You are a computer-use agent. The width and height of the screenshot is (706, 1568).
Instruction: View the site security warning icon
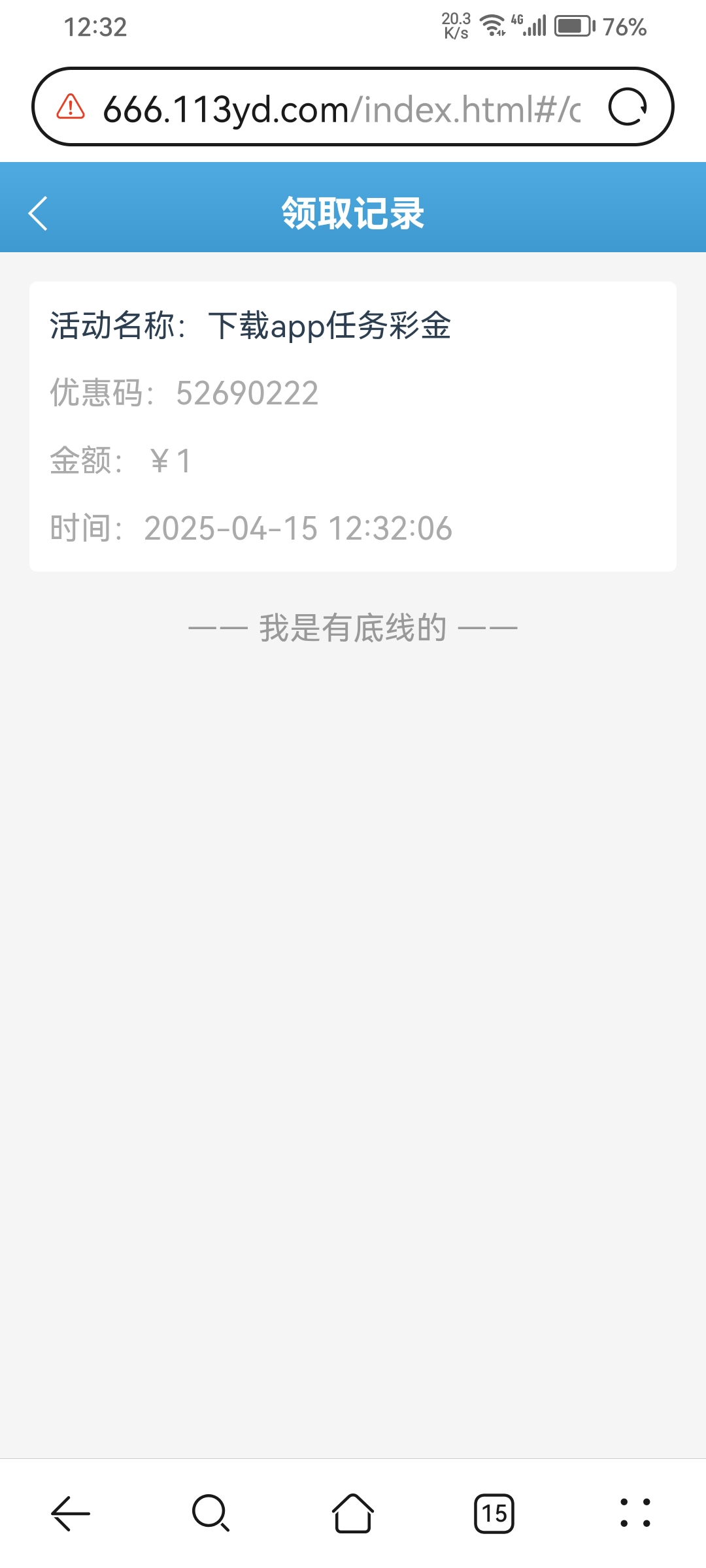[x=71, y=107]
